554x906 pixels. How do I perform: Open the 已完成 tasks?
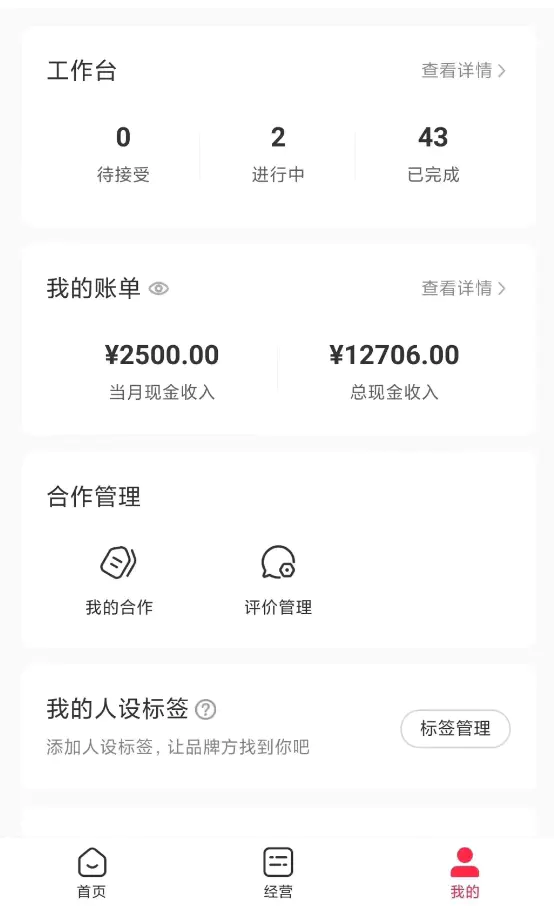tap(433, 154)
